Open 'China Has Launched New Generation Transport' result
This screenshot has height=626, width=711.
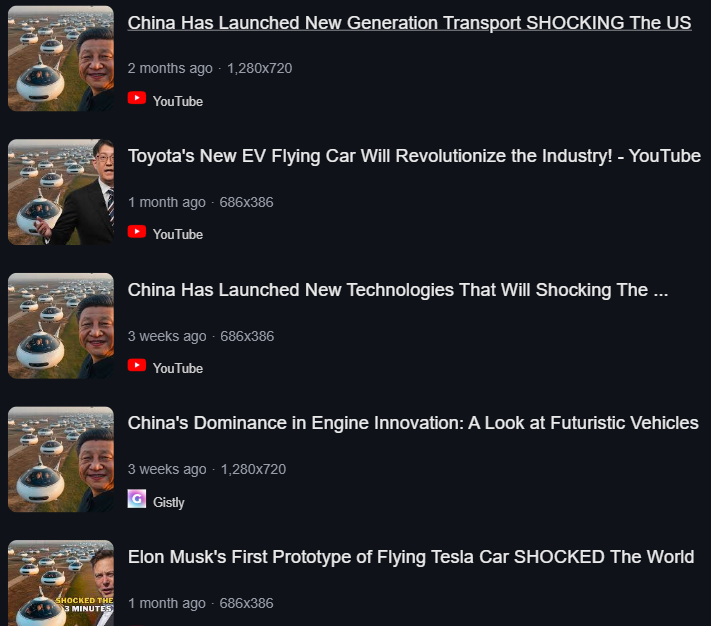coord(409,22)
